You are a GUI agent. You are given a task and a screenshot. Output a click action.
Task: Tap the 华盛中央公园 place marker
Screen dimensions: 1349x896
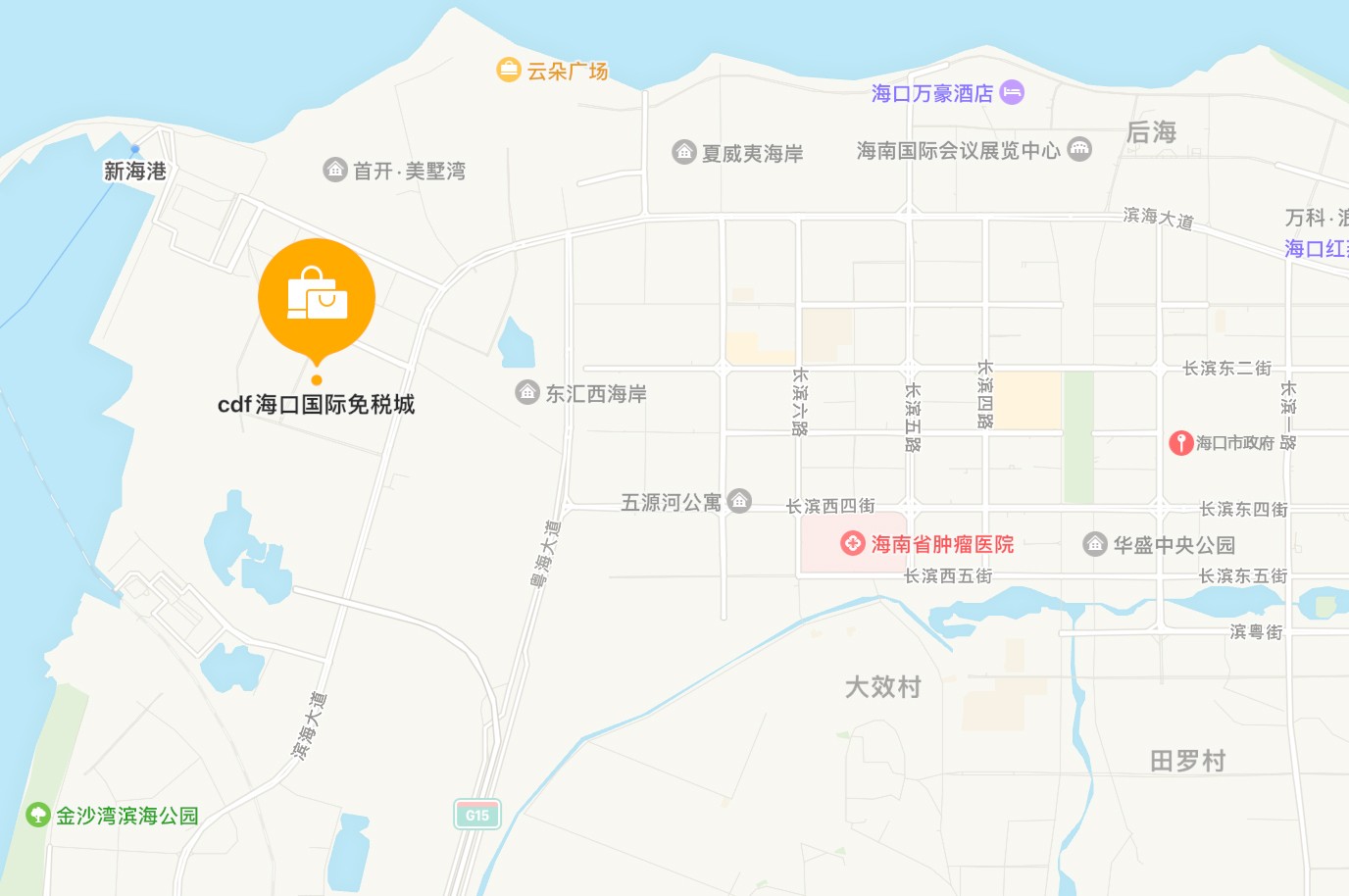click(1095, 543)
